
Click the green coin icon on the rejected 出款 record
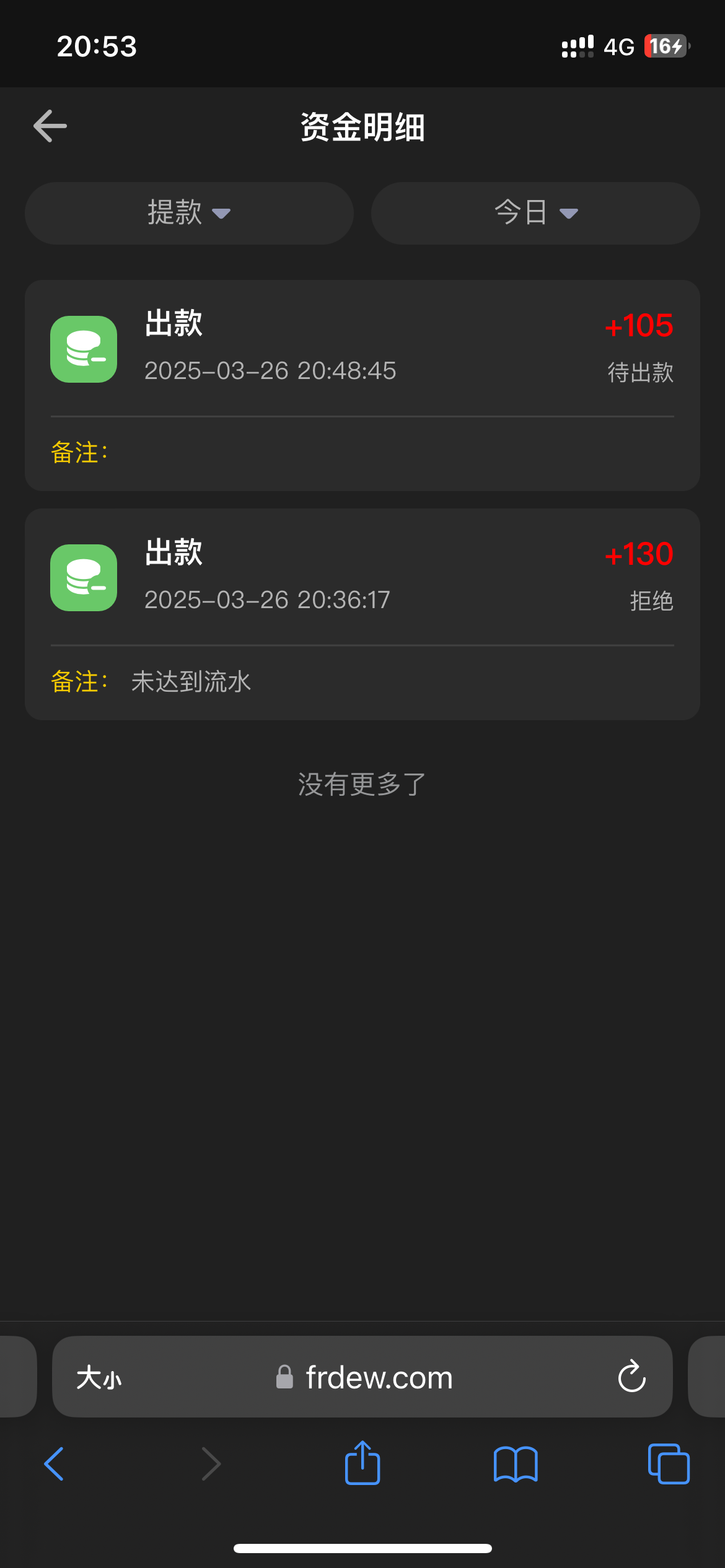click(x=83, y=577)
